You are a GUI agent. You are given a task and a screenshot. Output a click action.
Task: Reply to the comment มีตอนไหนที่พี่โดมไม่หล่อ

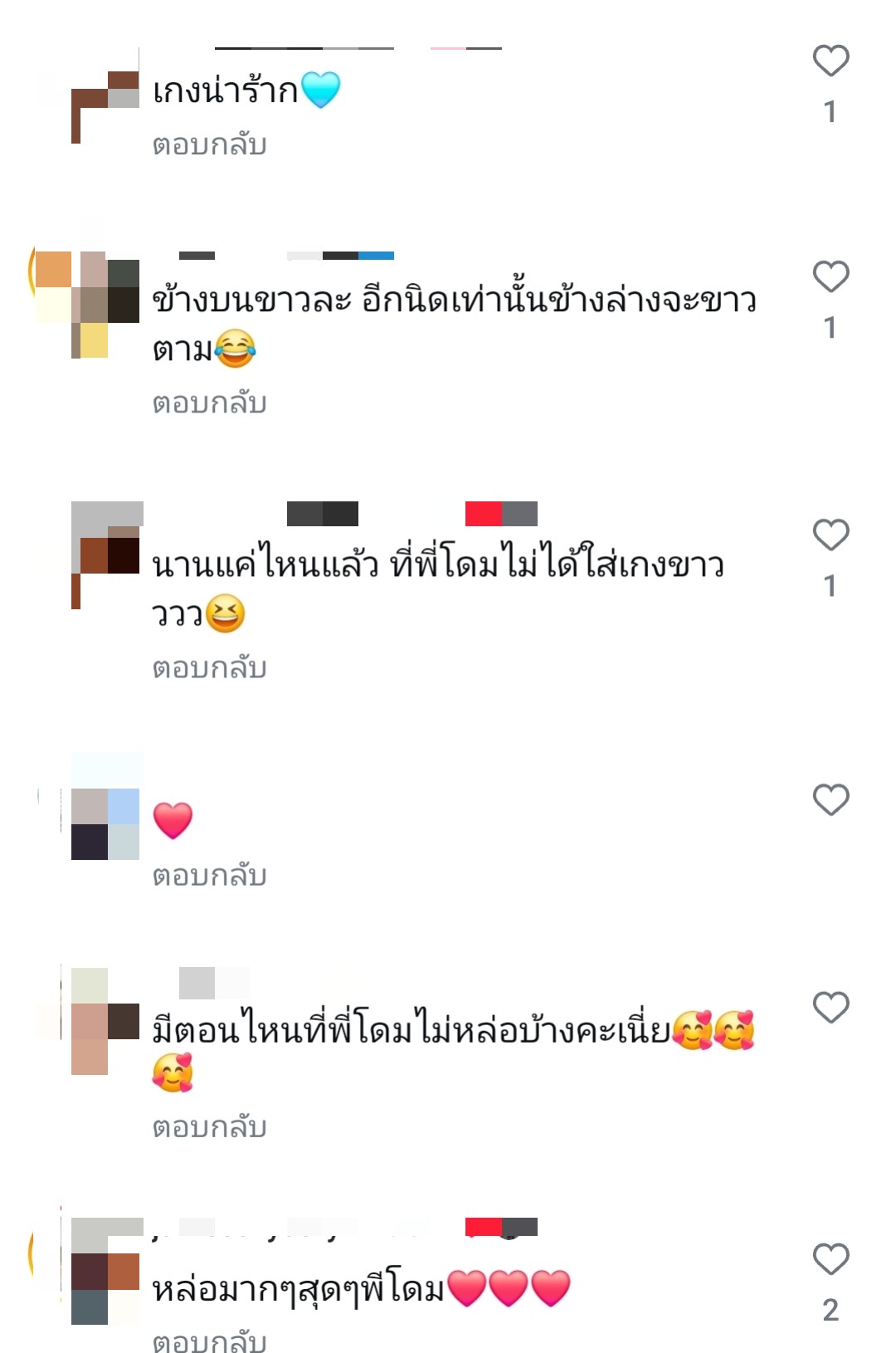click(209, 1127)
